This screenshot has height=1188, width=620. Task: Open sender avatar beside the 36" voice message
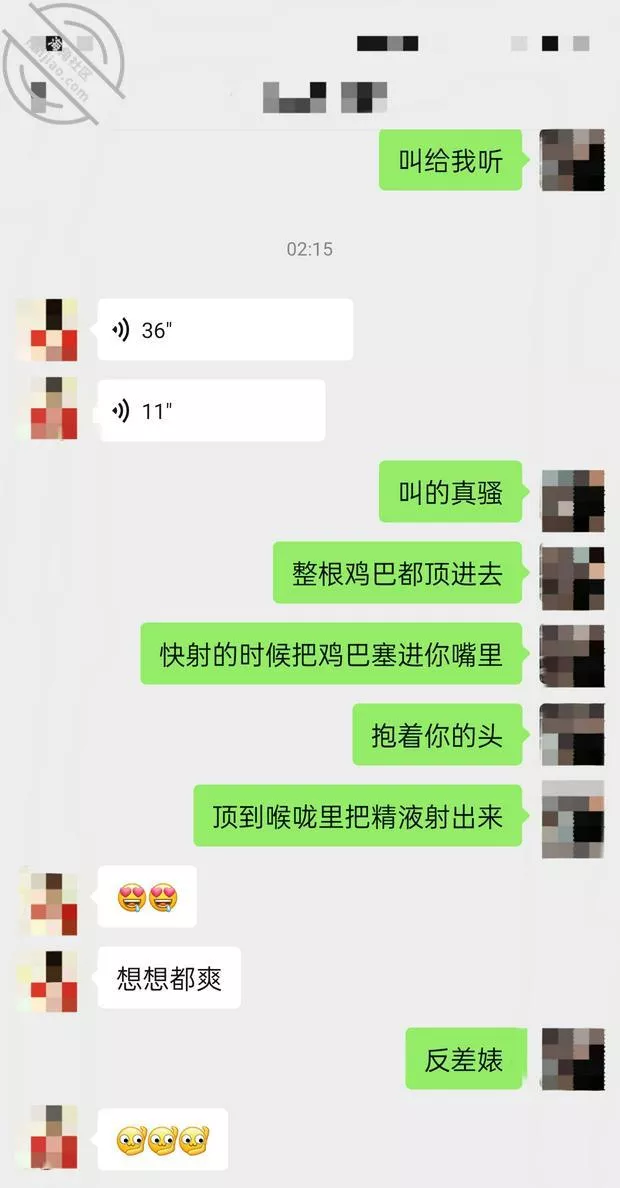pyautogui.click(x=50, y=330)
